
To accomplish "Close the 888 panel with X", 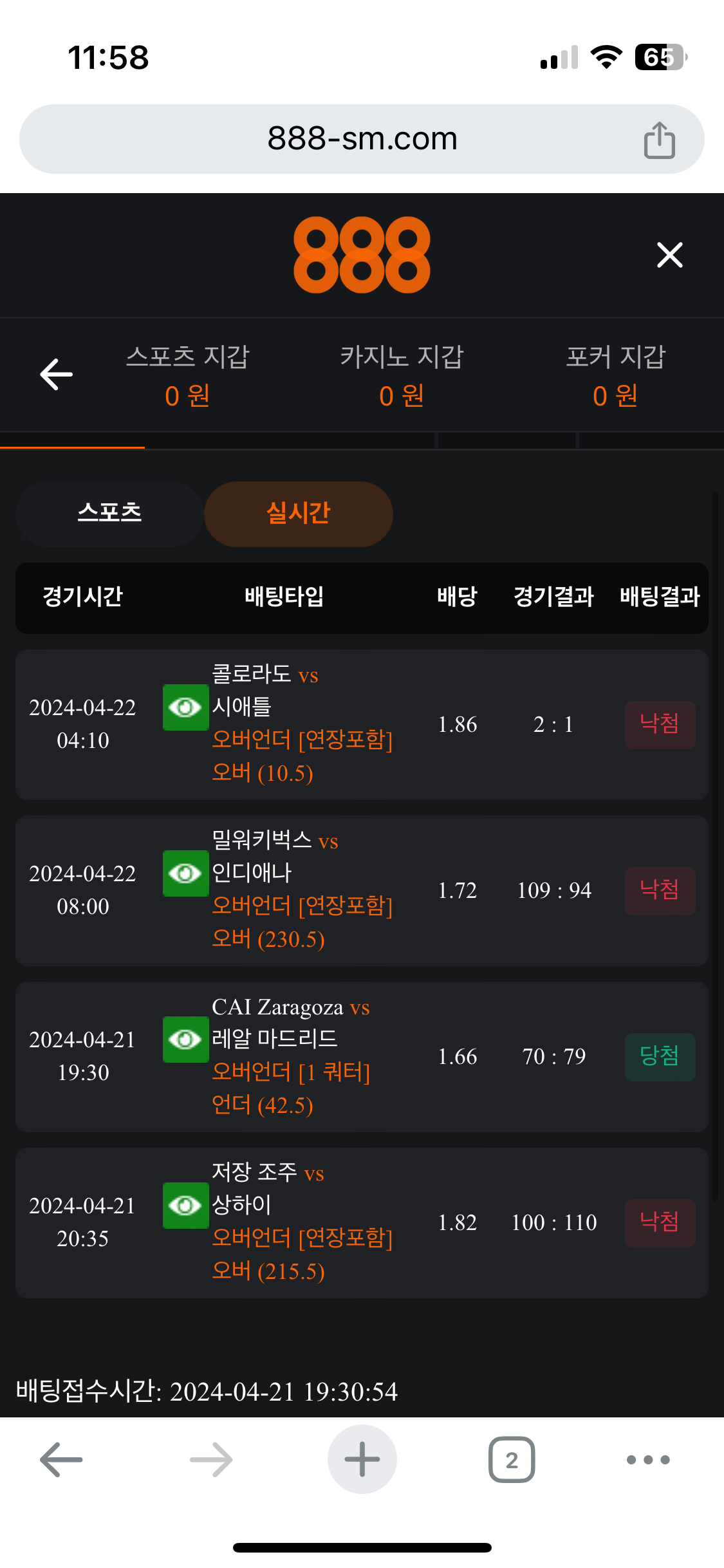I will (x=669, y=255).
